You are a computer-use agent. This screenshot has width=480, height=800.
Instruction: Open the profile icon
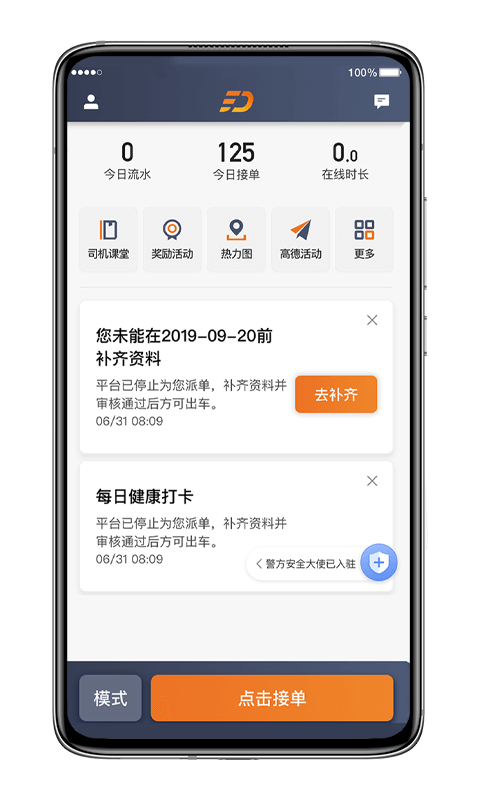[91, 102]
